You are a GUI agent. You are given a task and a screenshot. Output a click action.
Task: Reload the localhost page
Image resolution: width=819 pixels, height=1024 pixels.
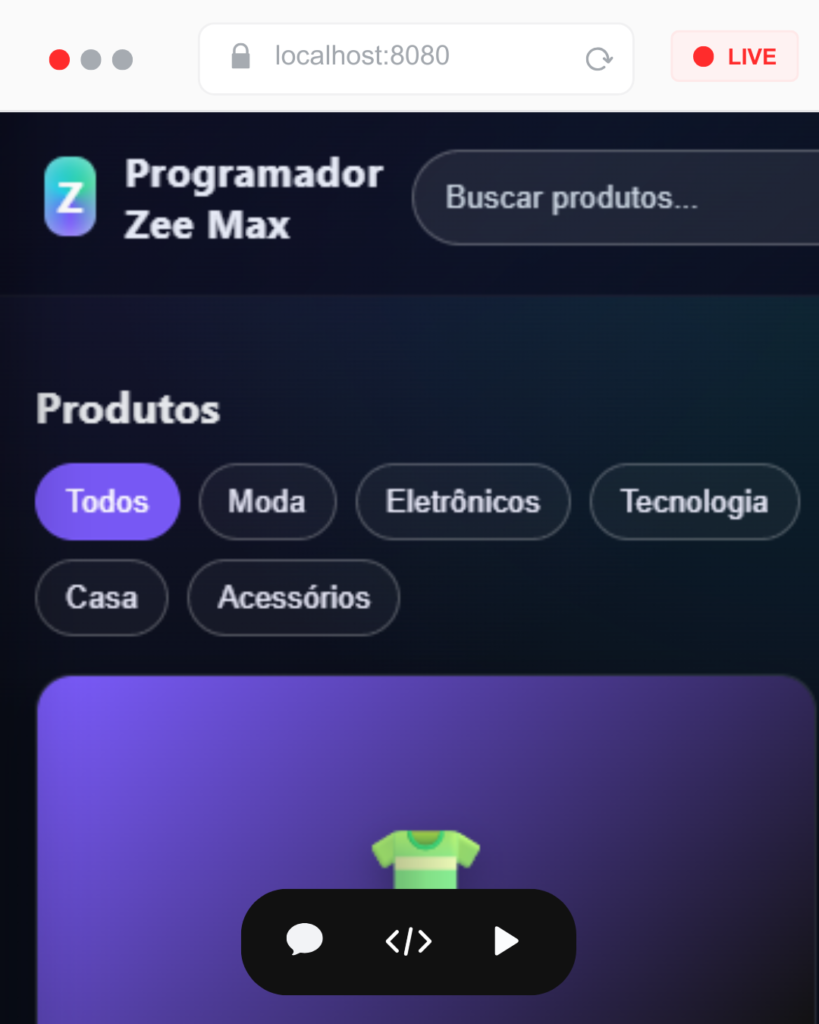click(x=598, y=59)
